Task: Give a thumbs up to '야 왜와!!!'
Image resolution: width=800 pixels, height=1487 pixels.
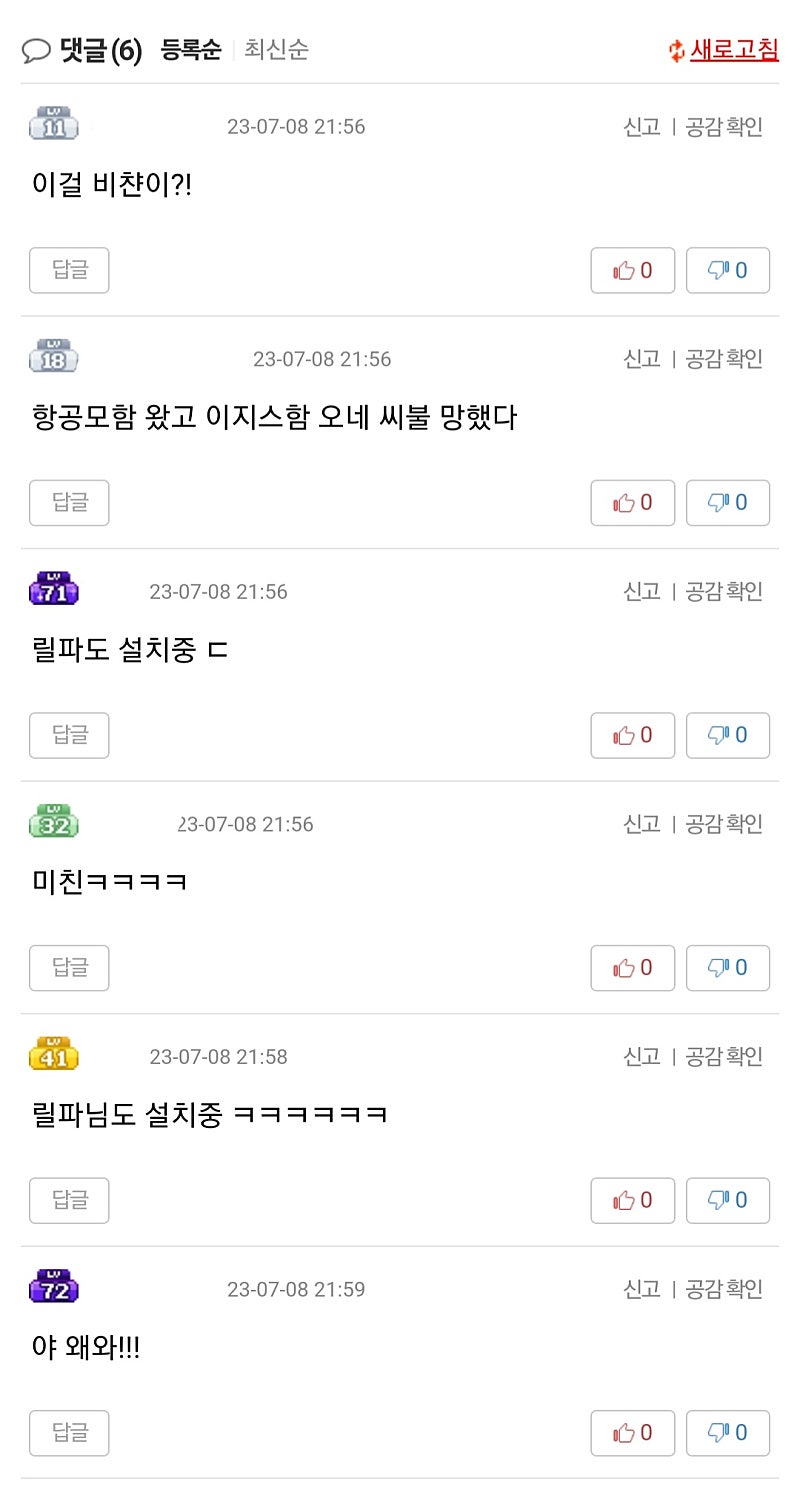Action: click(x=633, y=1433)
